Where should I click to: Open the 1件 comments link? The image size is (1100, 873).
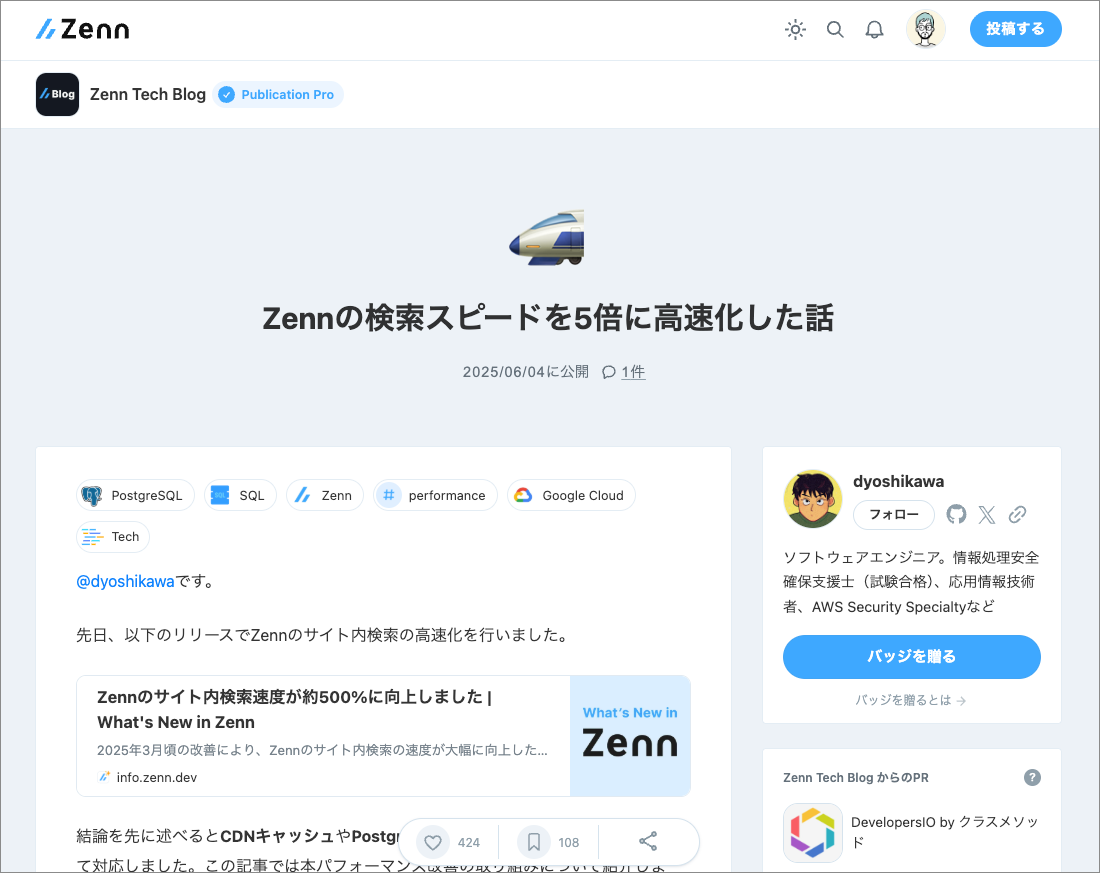click(632, 372)
